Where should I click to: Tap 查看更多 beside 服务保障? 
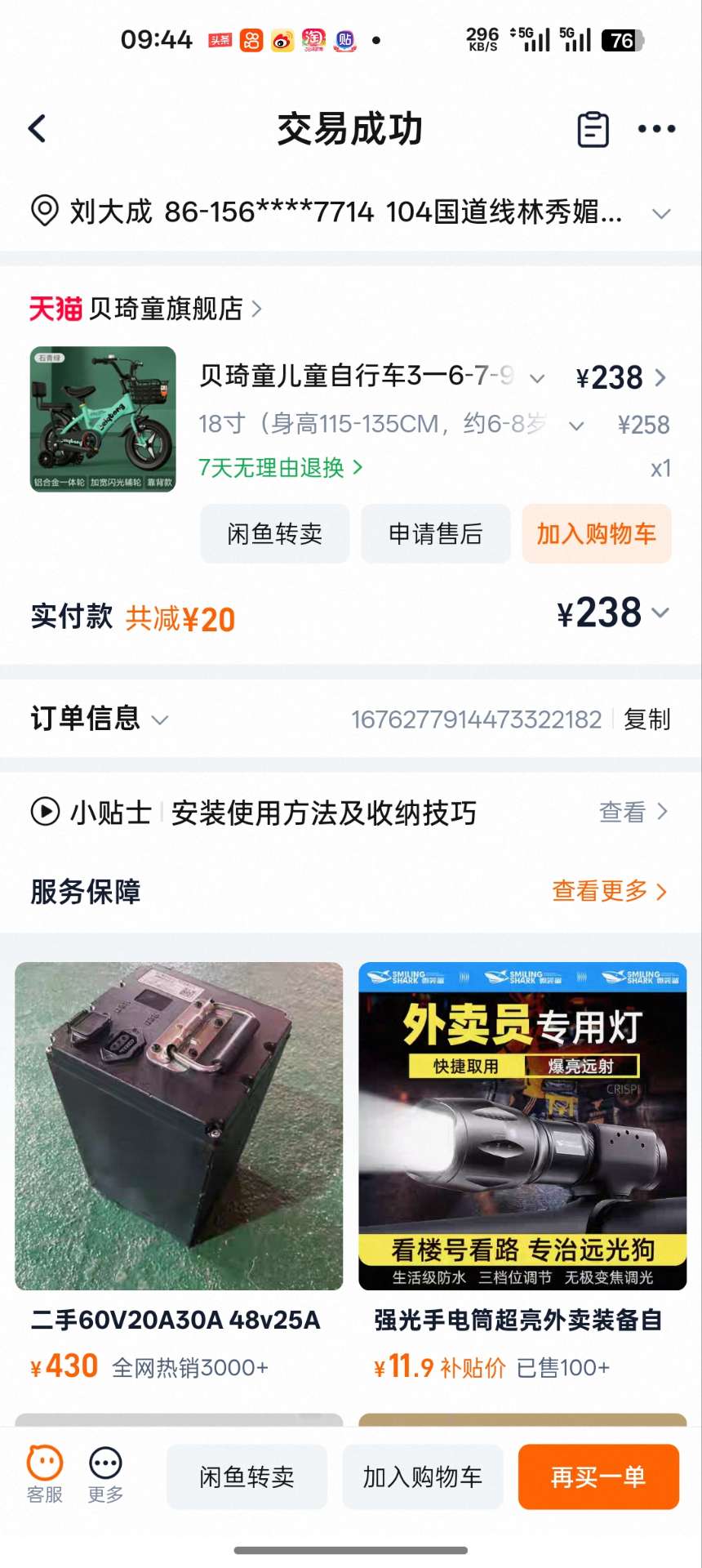point(609,891)
